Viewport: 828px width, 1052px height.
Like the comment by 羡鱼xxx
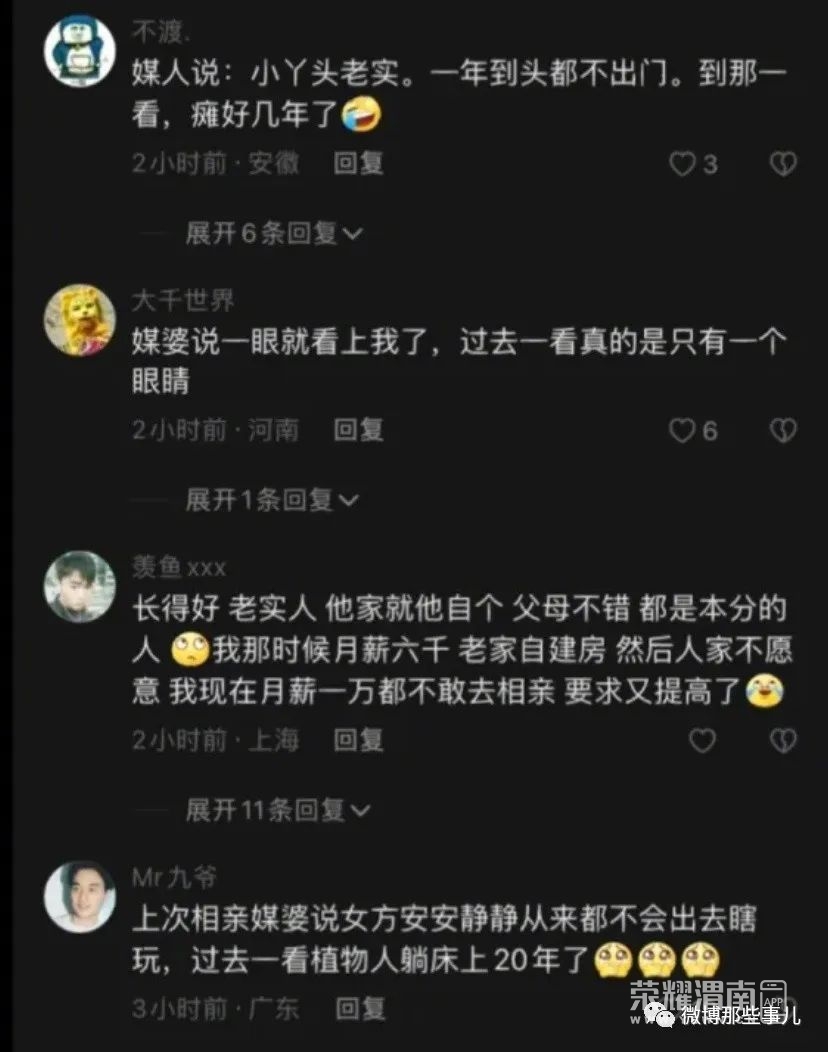pyautogui.click(x=703, y=741)
